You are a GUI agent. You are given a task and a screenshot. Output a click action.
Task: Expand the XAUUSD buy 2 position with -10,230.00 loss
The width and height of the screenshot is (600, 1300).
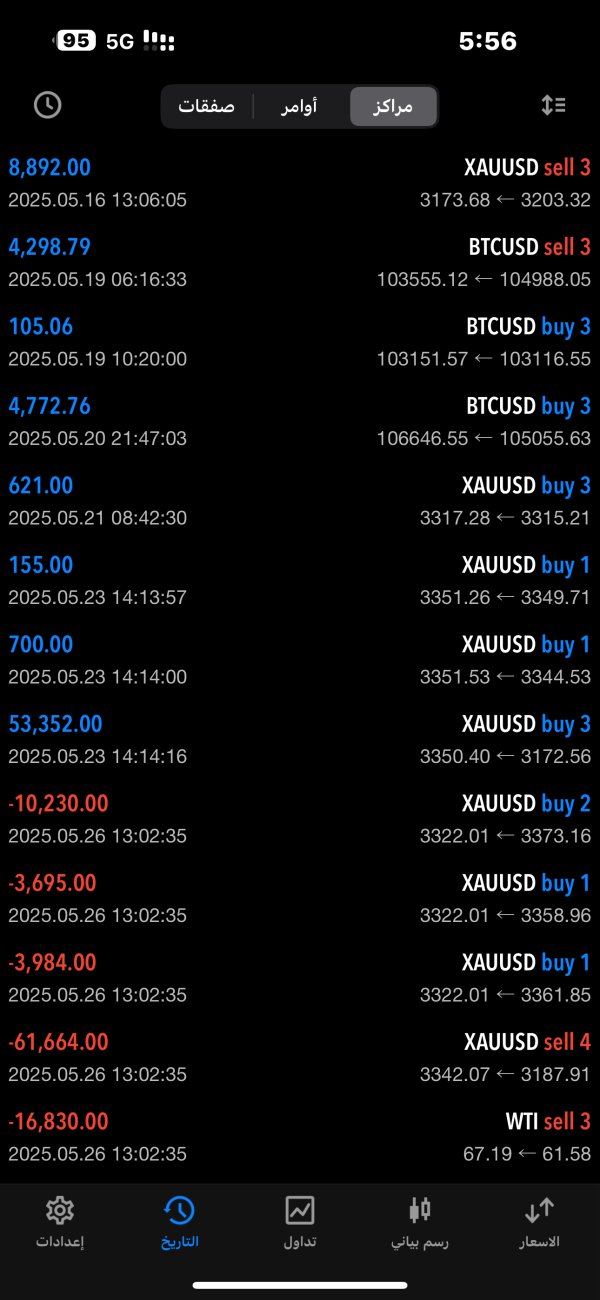(x=300, y=819)
